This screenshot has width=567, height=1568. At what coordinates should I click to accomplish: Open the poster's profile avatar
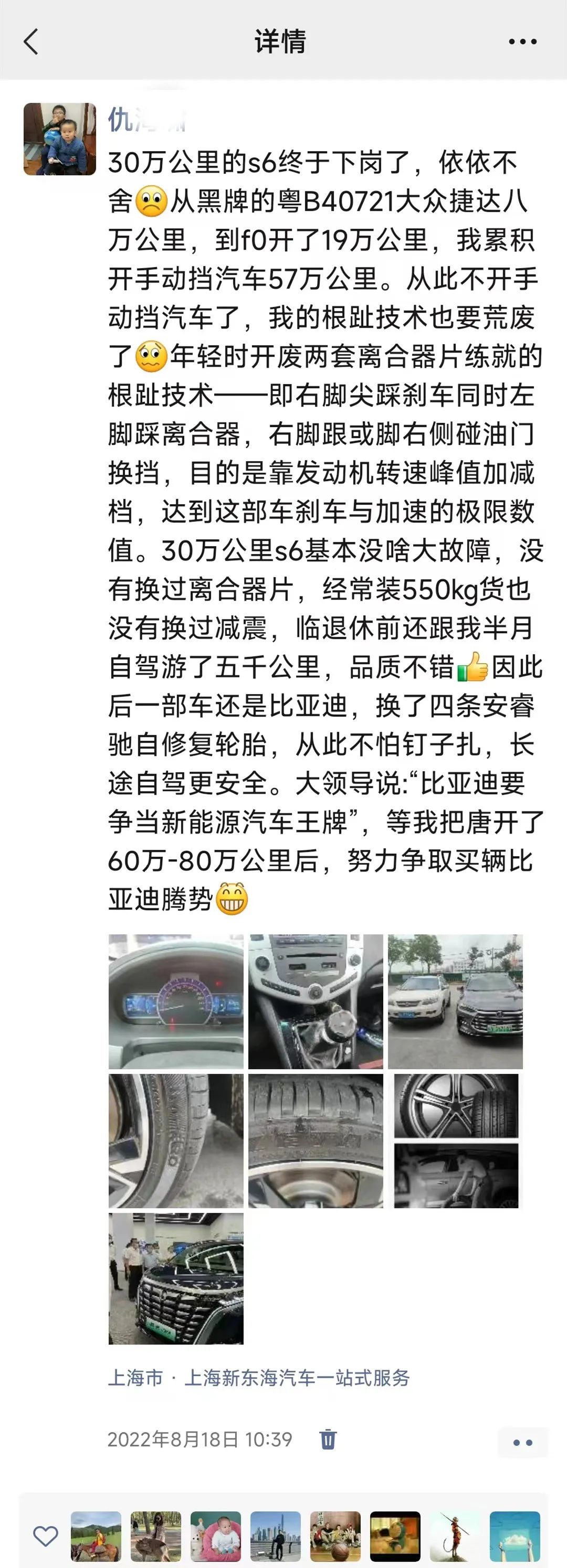(x=60, y=139)
